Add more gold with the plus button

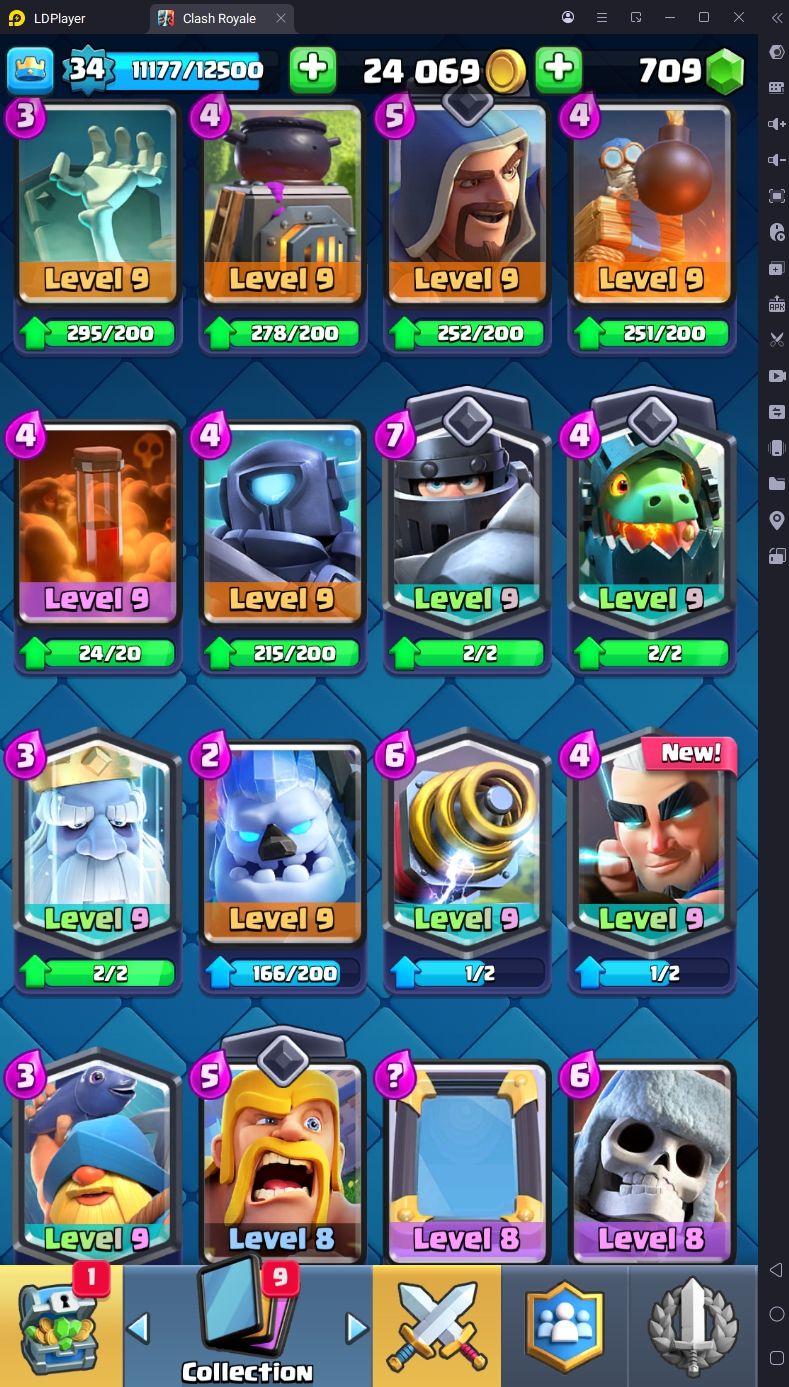(x=313, y=69)
